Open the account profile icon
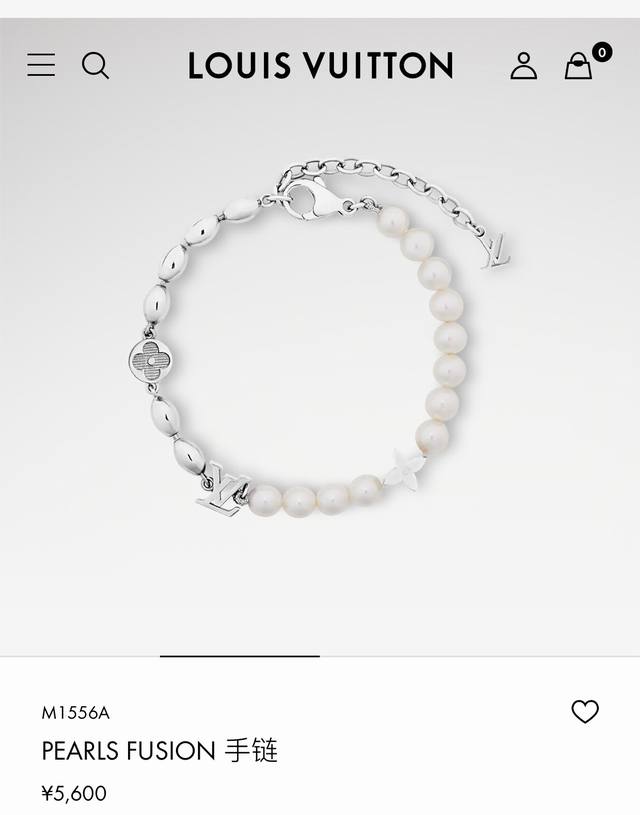Image resolution: width=640 pixels, height=815 pixels. coord(523,66)
